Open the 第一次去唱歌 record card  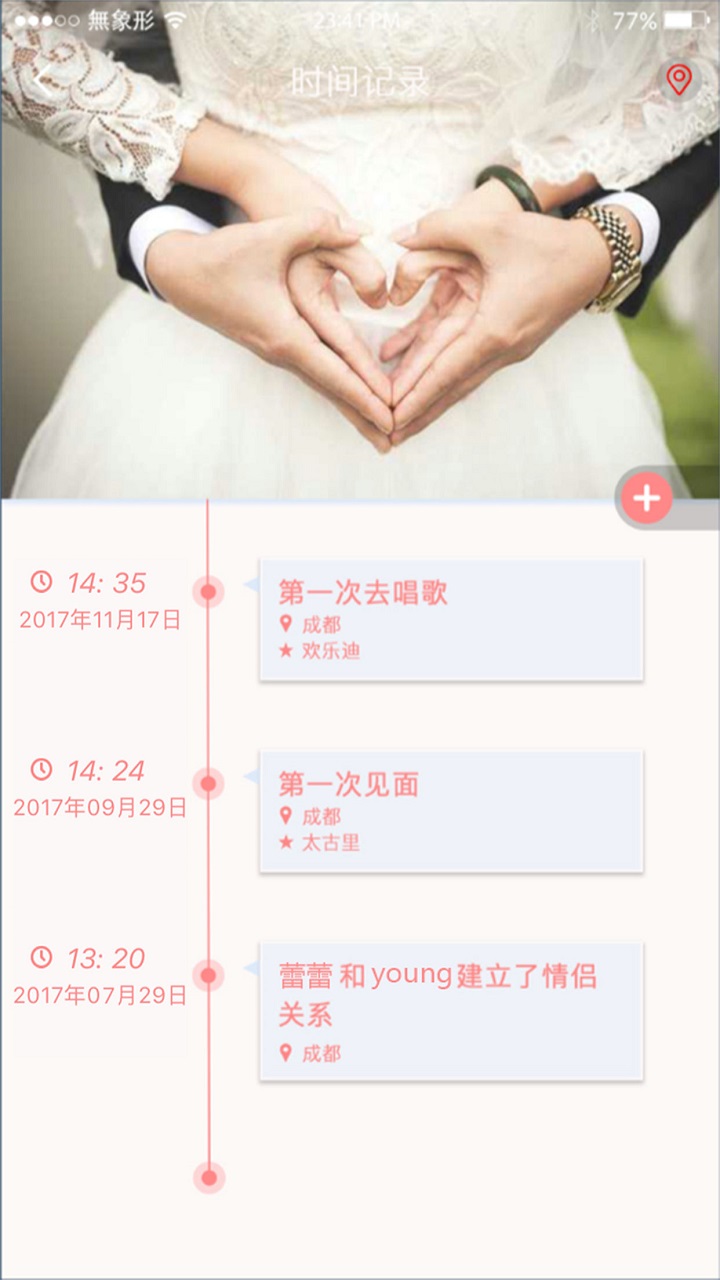451,620
